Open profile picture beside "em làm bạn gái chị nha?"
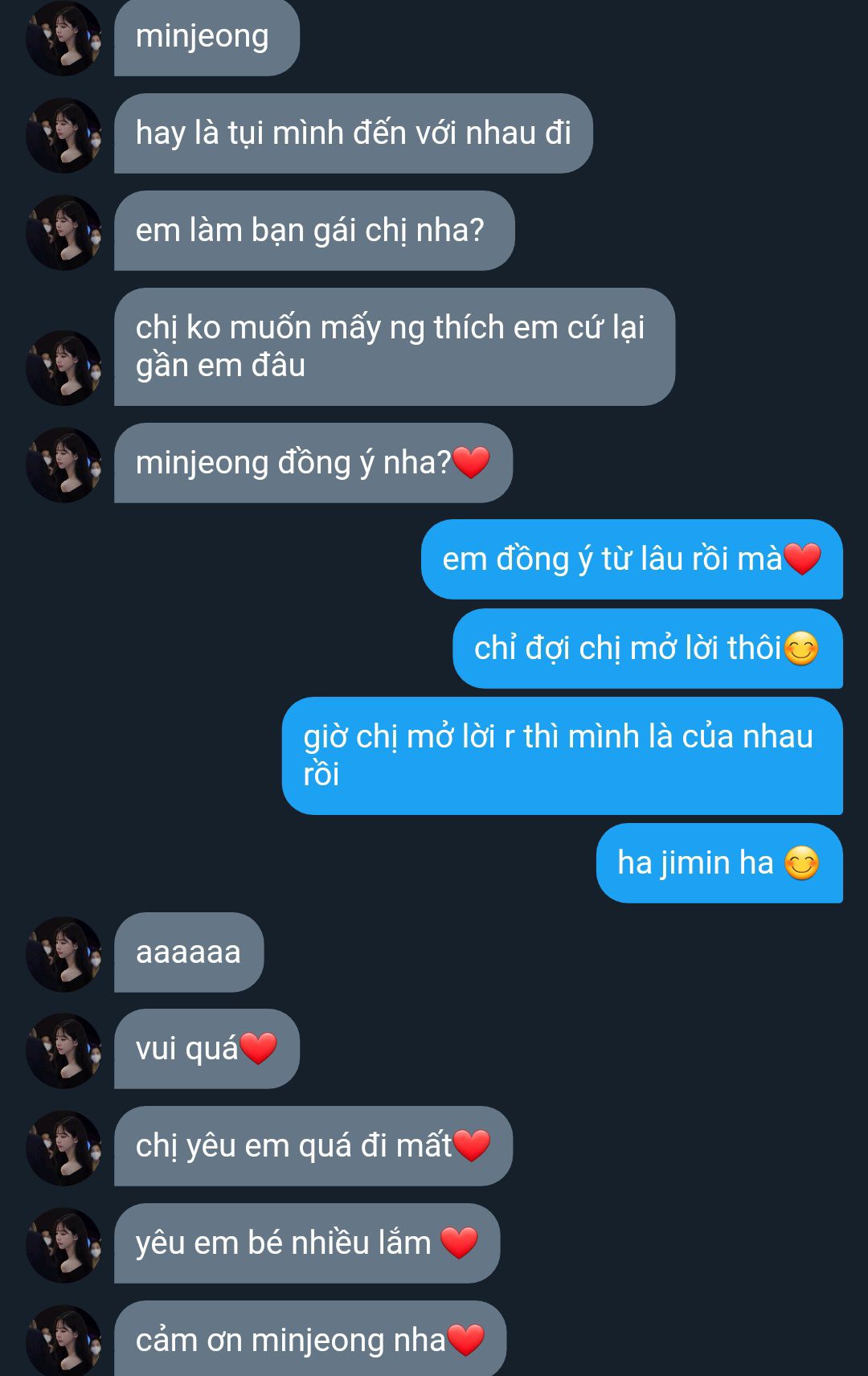 (x=63, y=231)
